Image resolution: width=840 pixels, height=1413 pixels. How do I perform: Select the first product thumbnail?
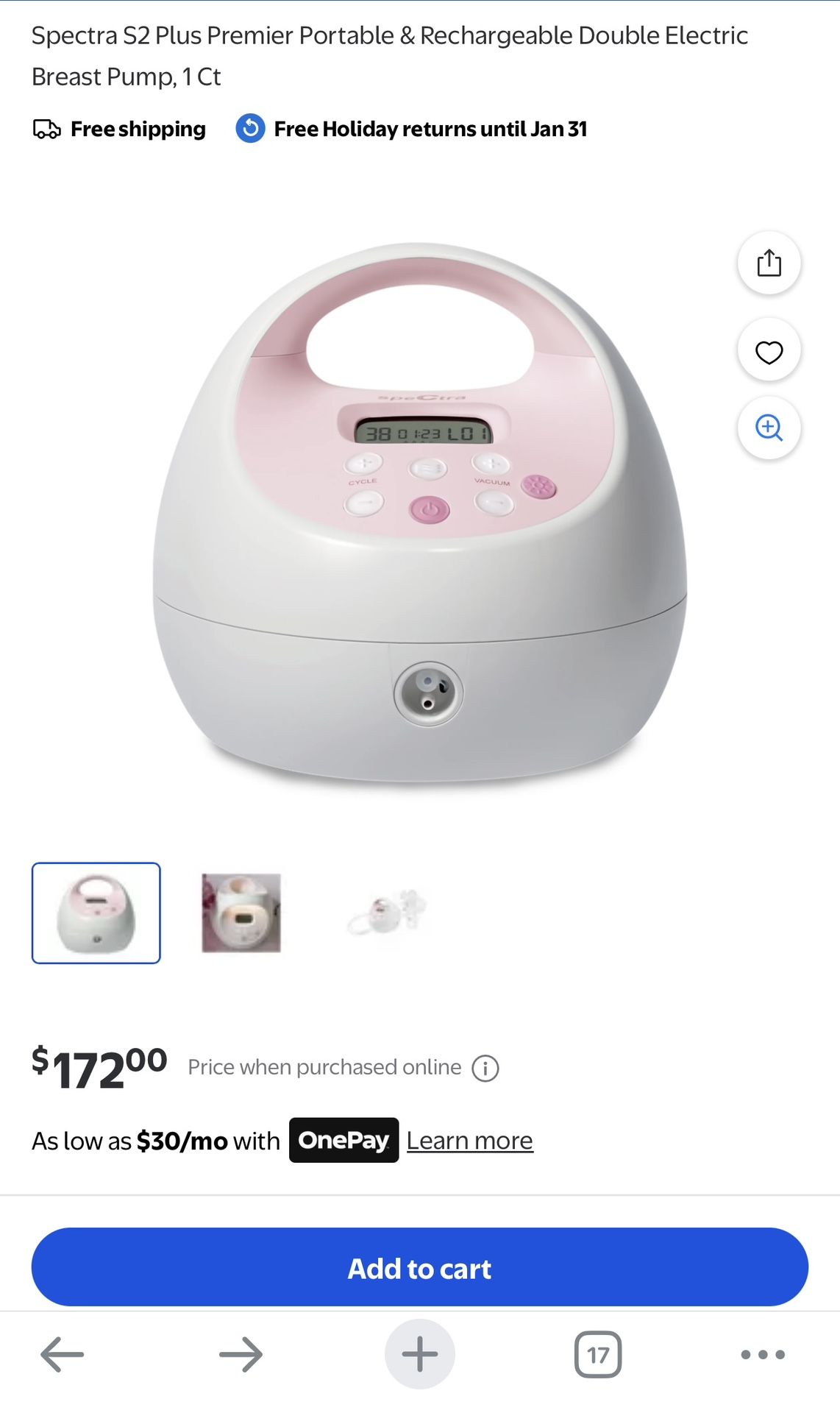pyautogui.click(x=96, y=913)
